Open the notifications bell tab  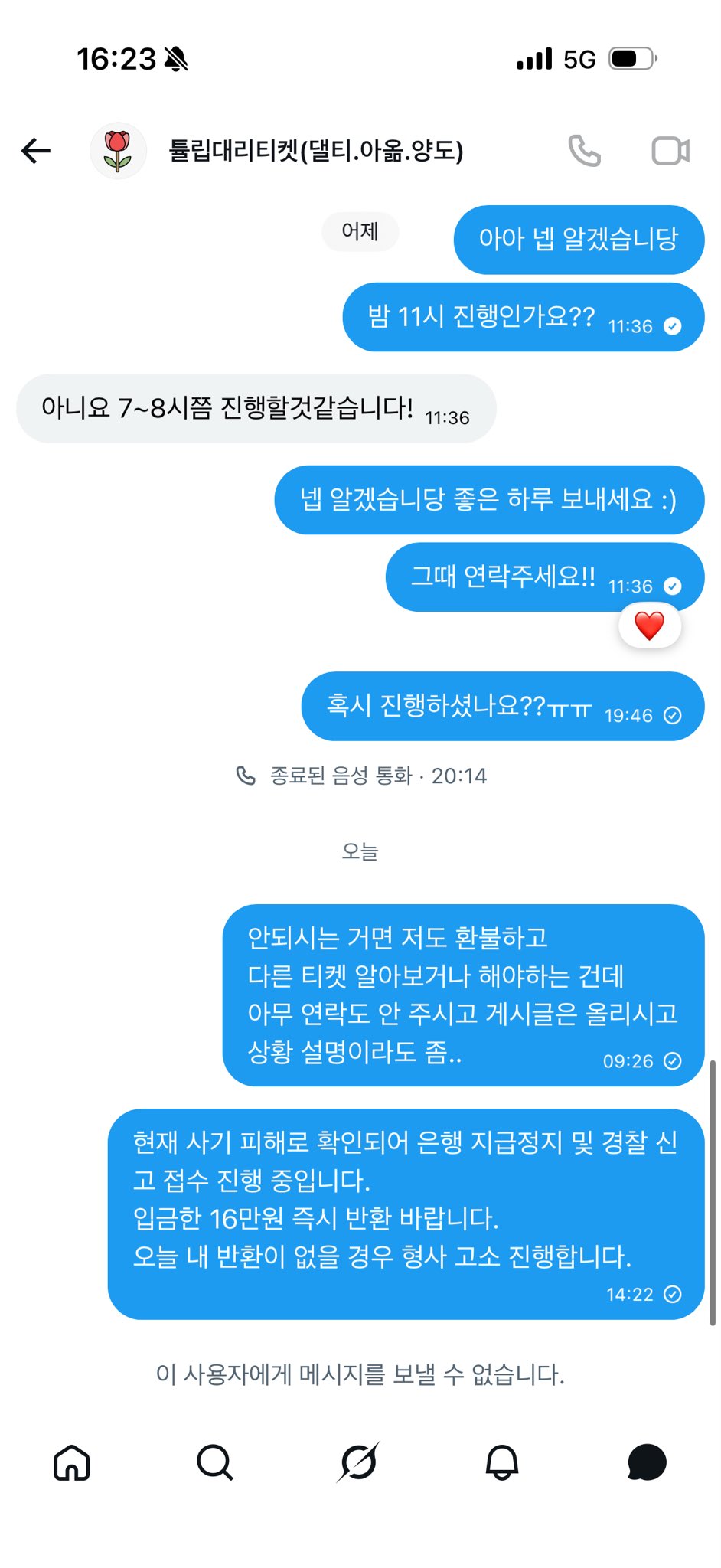pyautogui.click(x=502, y=1463)
